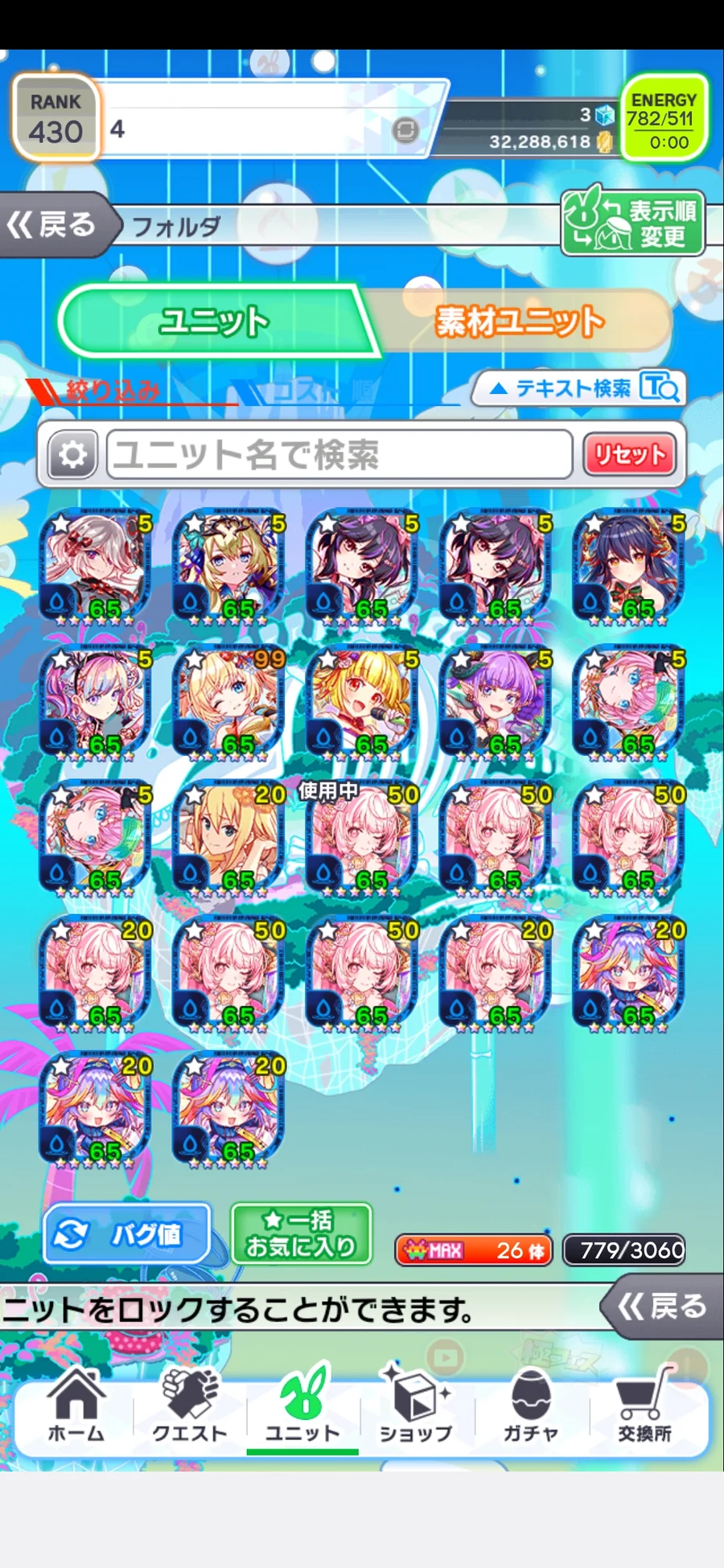Switch to the 素材ユニット tab
The image size is (724, 1568).
[x=520, y=322]
